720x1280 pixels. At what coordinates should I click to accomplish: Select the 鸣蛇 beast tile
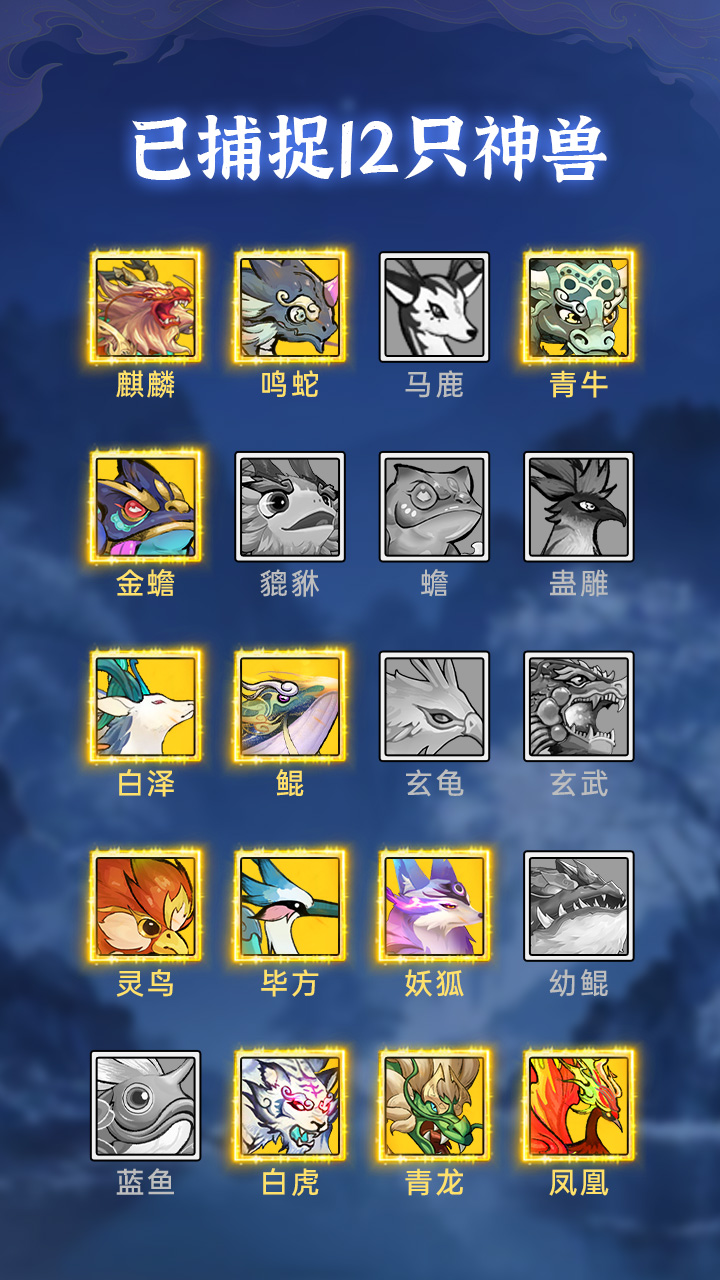tap(290, 307)
